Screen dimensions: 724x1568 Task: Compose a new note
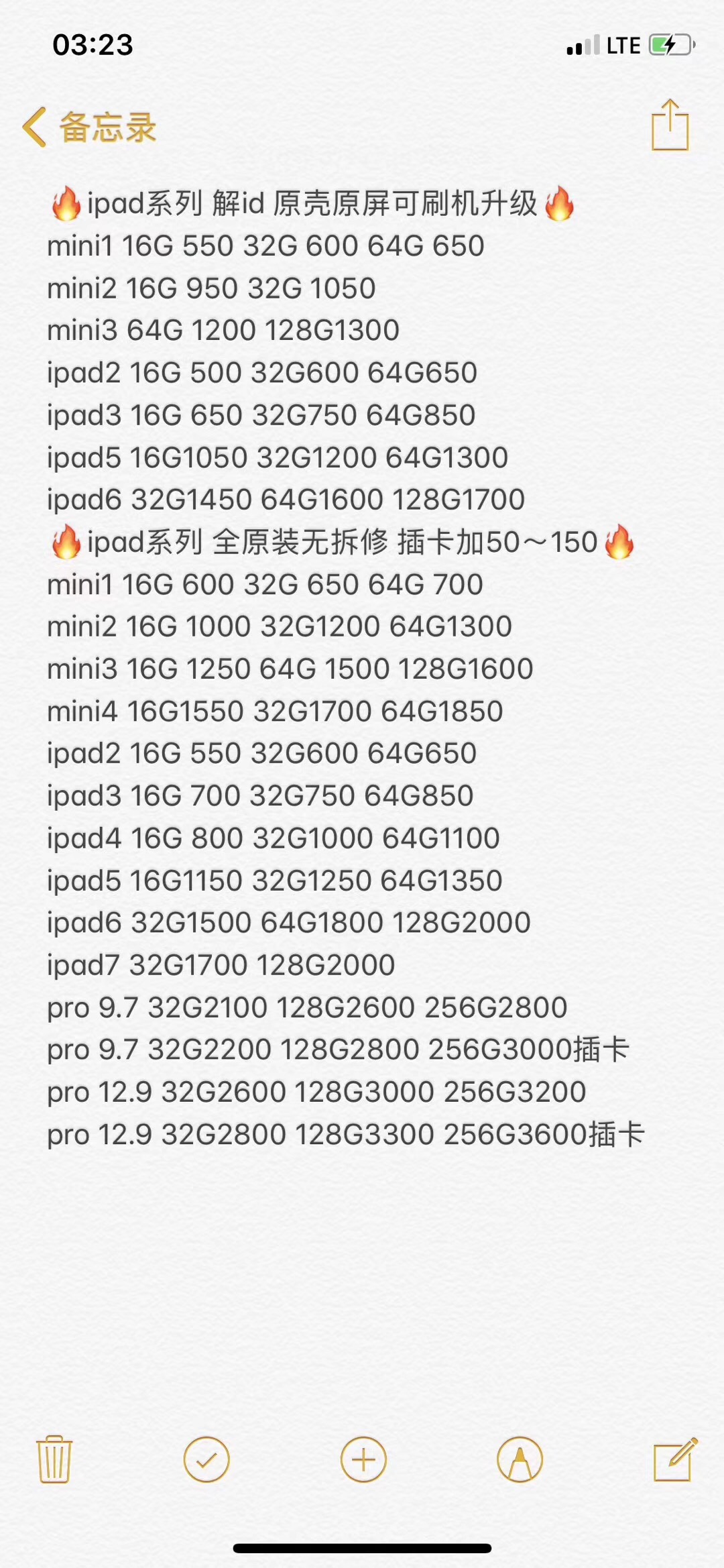pyautogui.click(x=674, y=1459)
